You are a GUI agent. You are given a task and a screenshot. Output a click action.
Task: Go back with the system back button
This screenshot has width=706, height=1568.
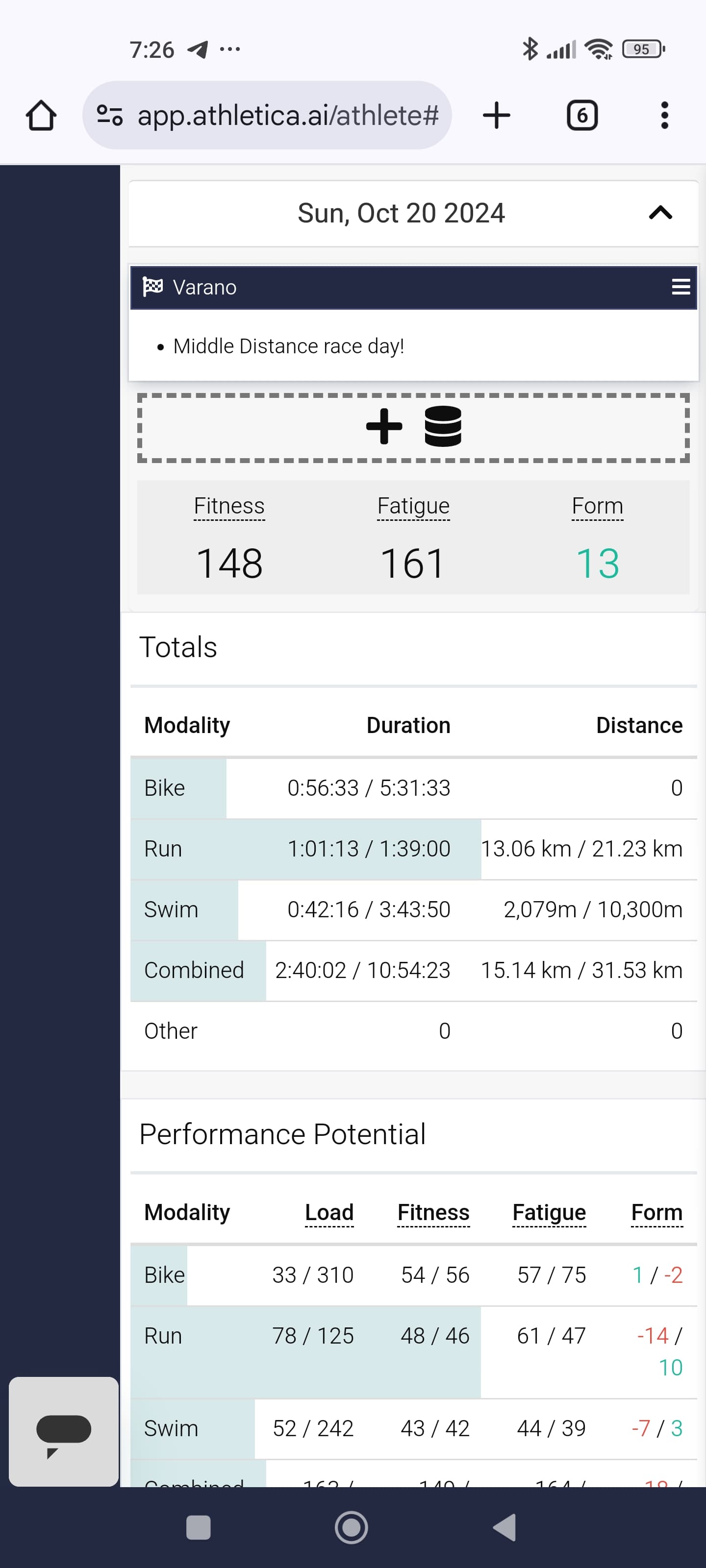point(505,1527)
